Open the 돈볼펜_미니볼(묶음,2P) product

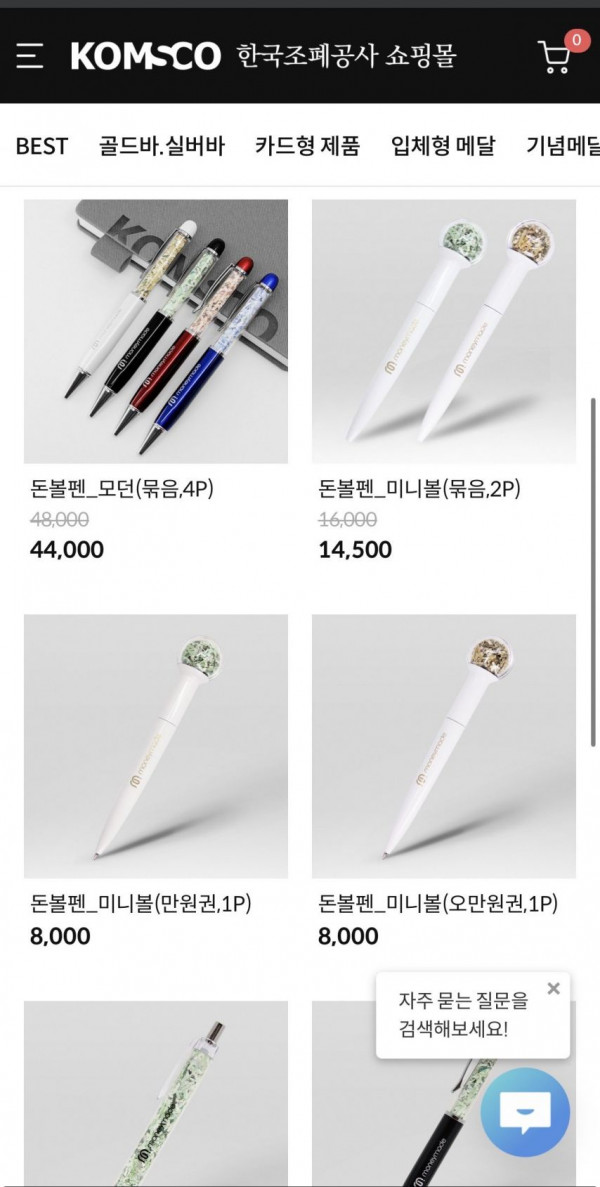443,331
